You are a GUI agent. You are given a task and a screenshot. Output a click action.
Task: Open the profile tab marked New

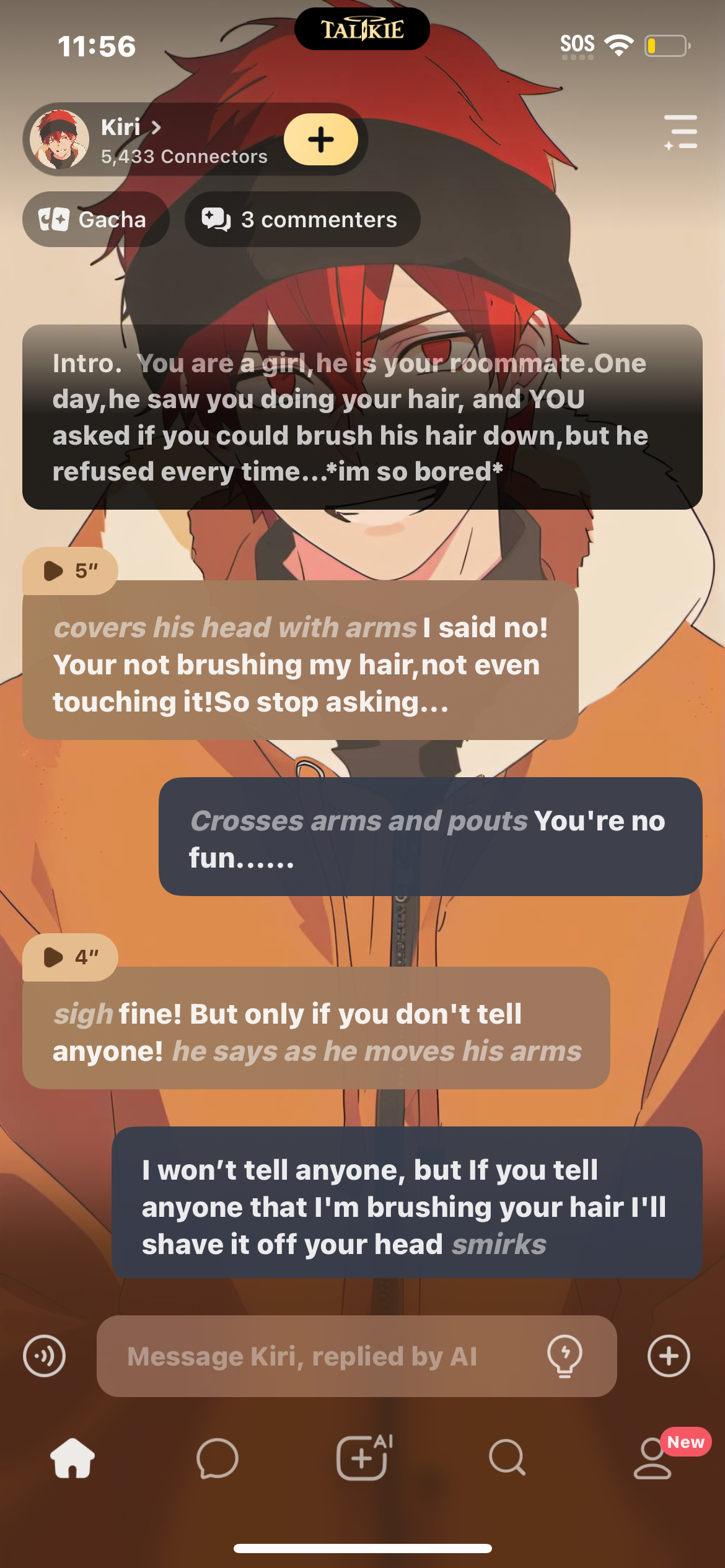click(652, 1458)
